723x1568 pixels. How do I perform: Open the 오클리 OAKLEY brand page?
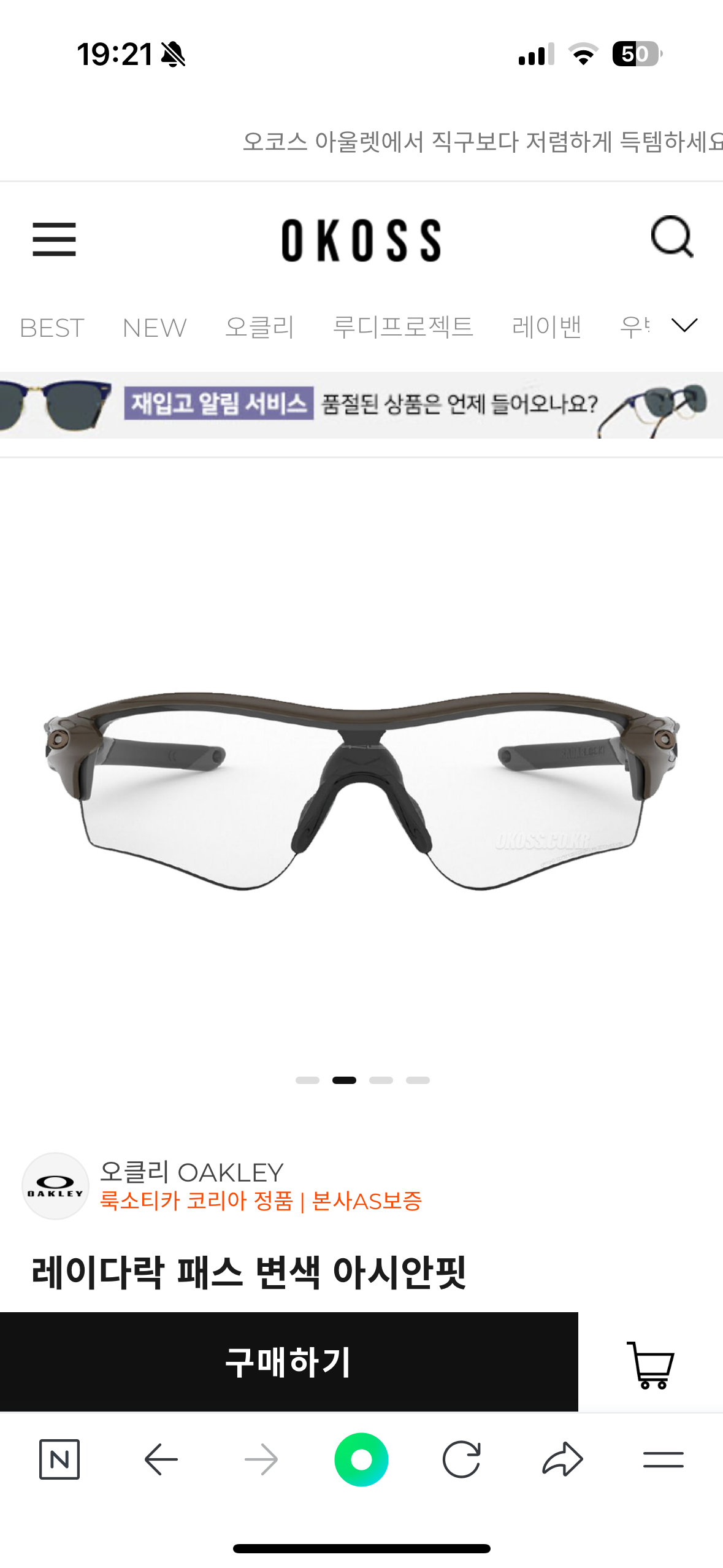[191, 1172]
